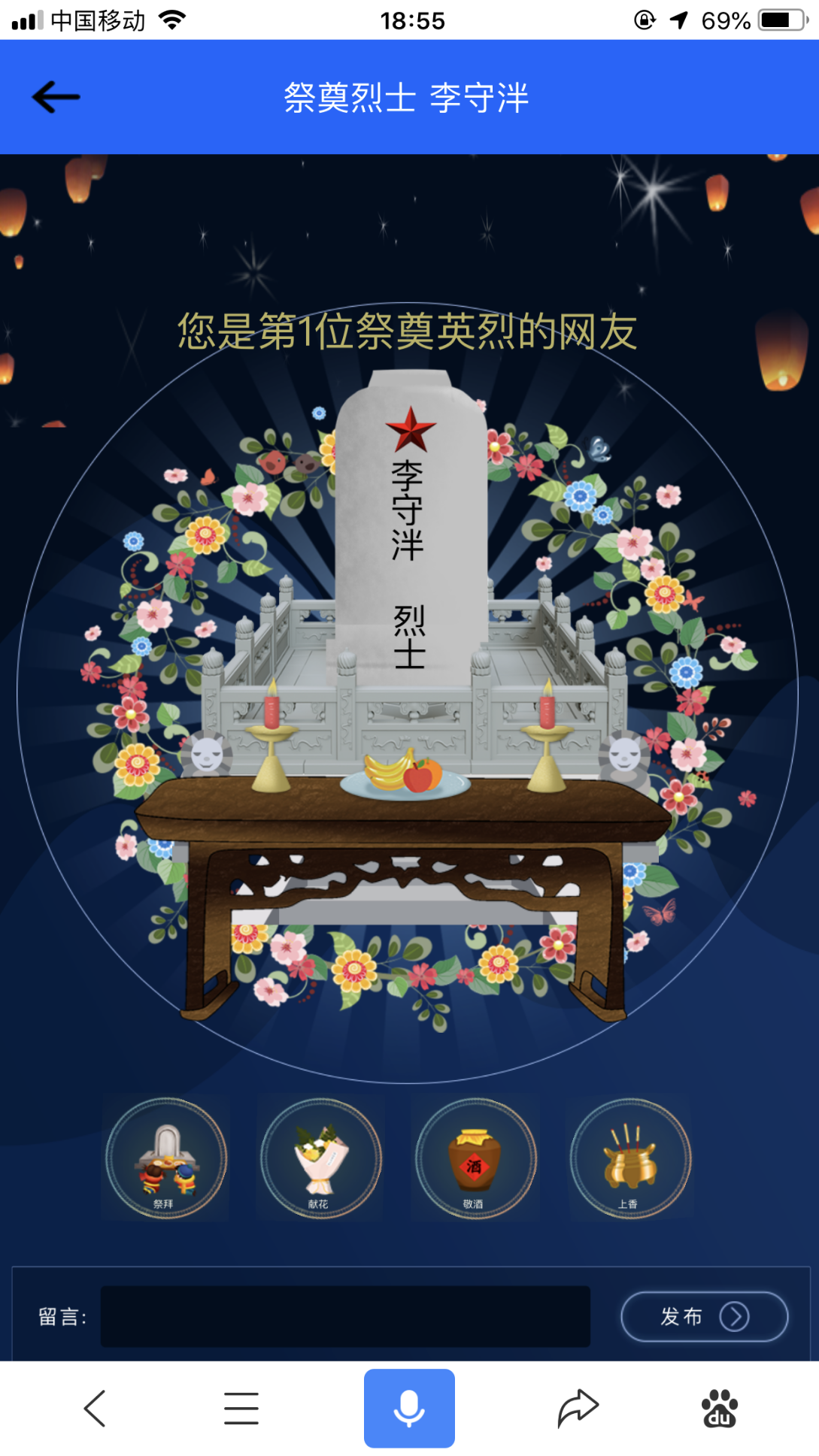Tap the 祭拜 worship button
This screenshot has width=819, height=1456.
[x=165, y=1158]
